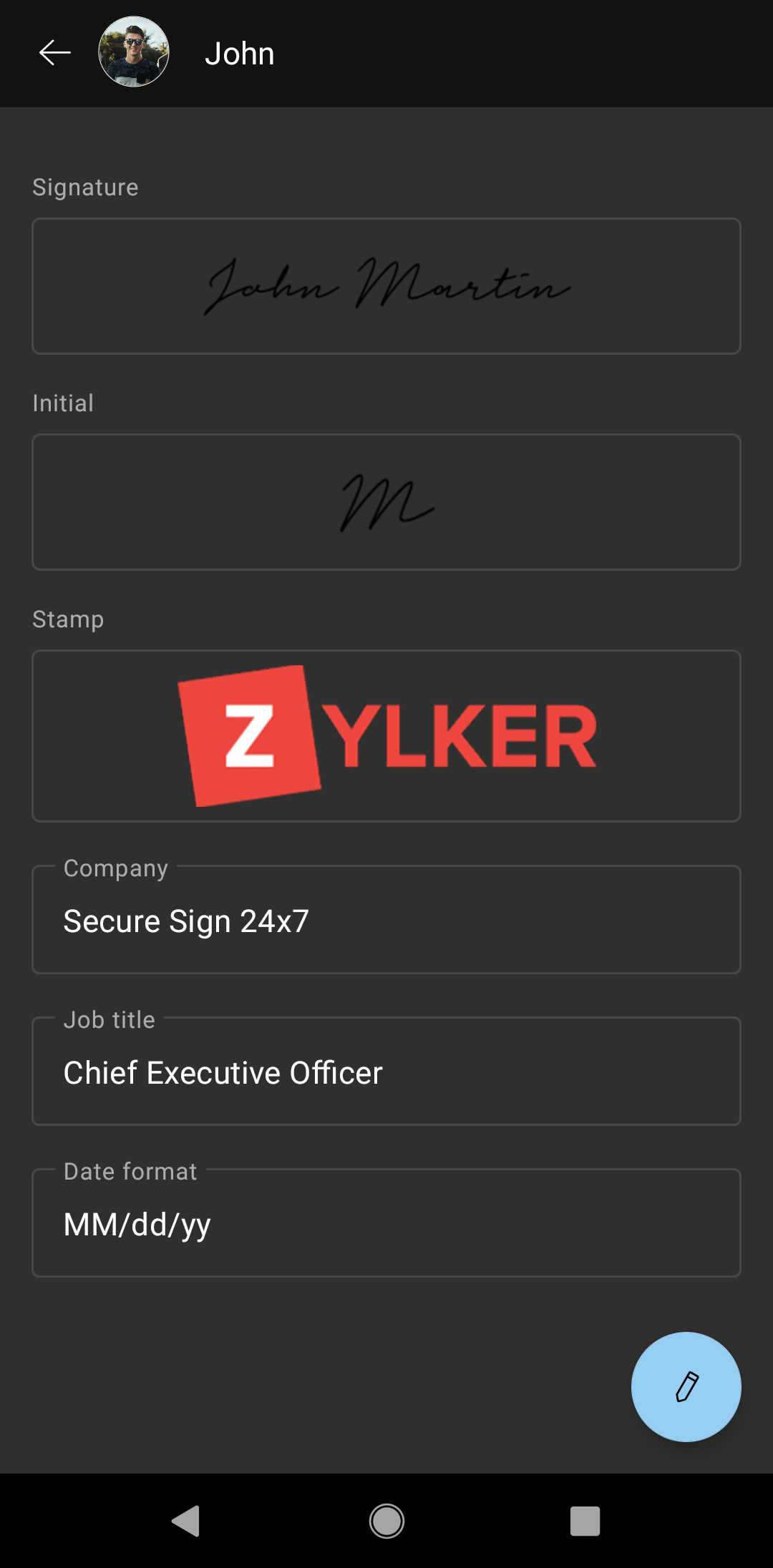Image resolution: width=773 pixels, height=1568 pixels.
Task: Go back using the top arrow
Action: [55, 53]
